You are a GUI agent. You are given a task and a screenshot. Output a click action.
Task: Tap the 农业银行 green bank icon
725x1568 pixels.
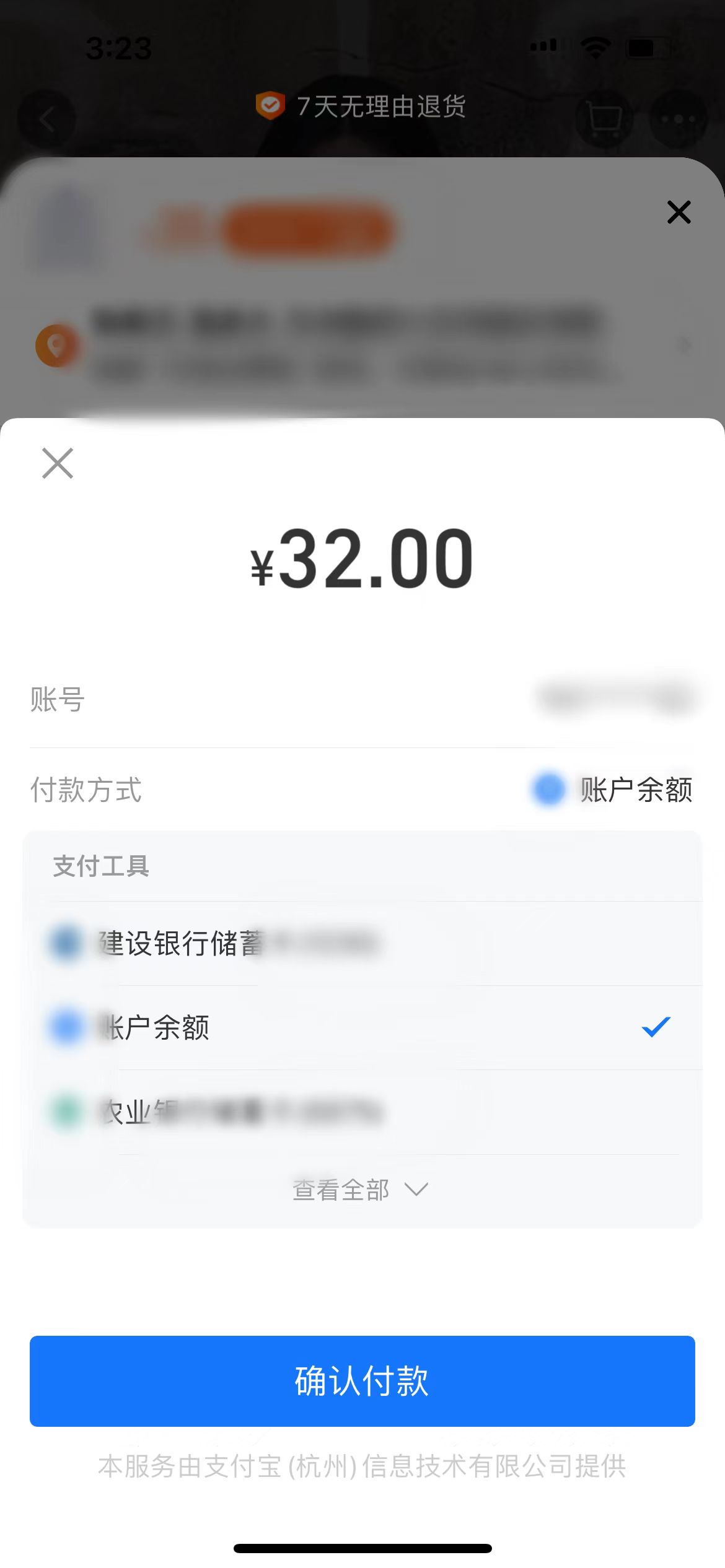(65, 1112)
